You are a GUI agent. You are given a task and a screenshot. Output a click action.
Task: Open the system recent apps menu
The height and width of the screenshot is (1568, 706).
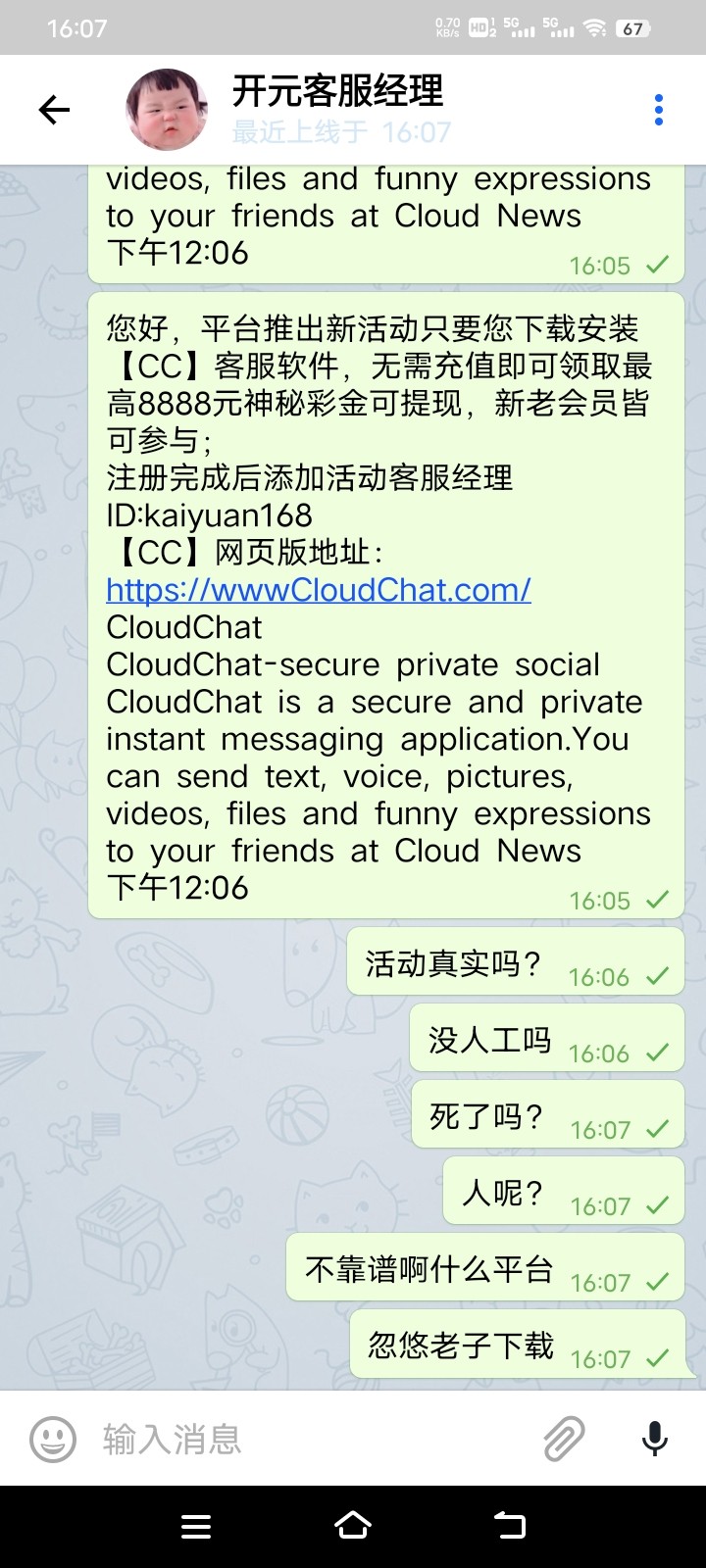196,1526
